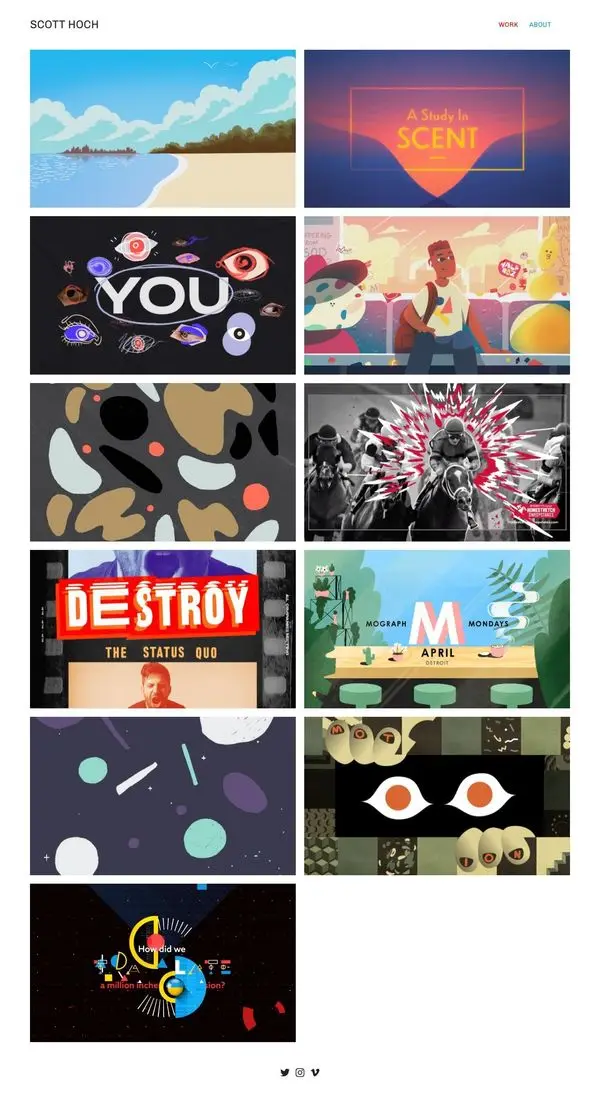Image resolution: width=600 pixels, height=1120 pixels.
Task: Open the subway character illustration project
Action: (437, 295)
